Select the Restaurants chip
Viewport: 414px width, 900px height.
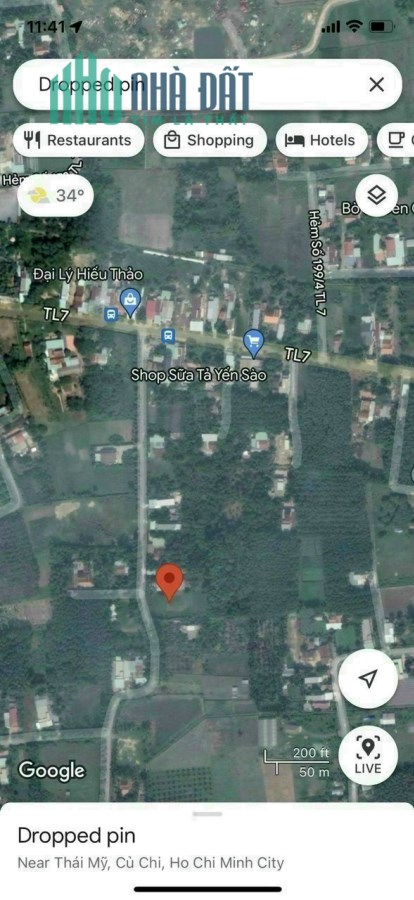pyautogui.click(x=78, y=140)
